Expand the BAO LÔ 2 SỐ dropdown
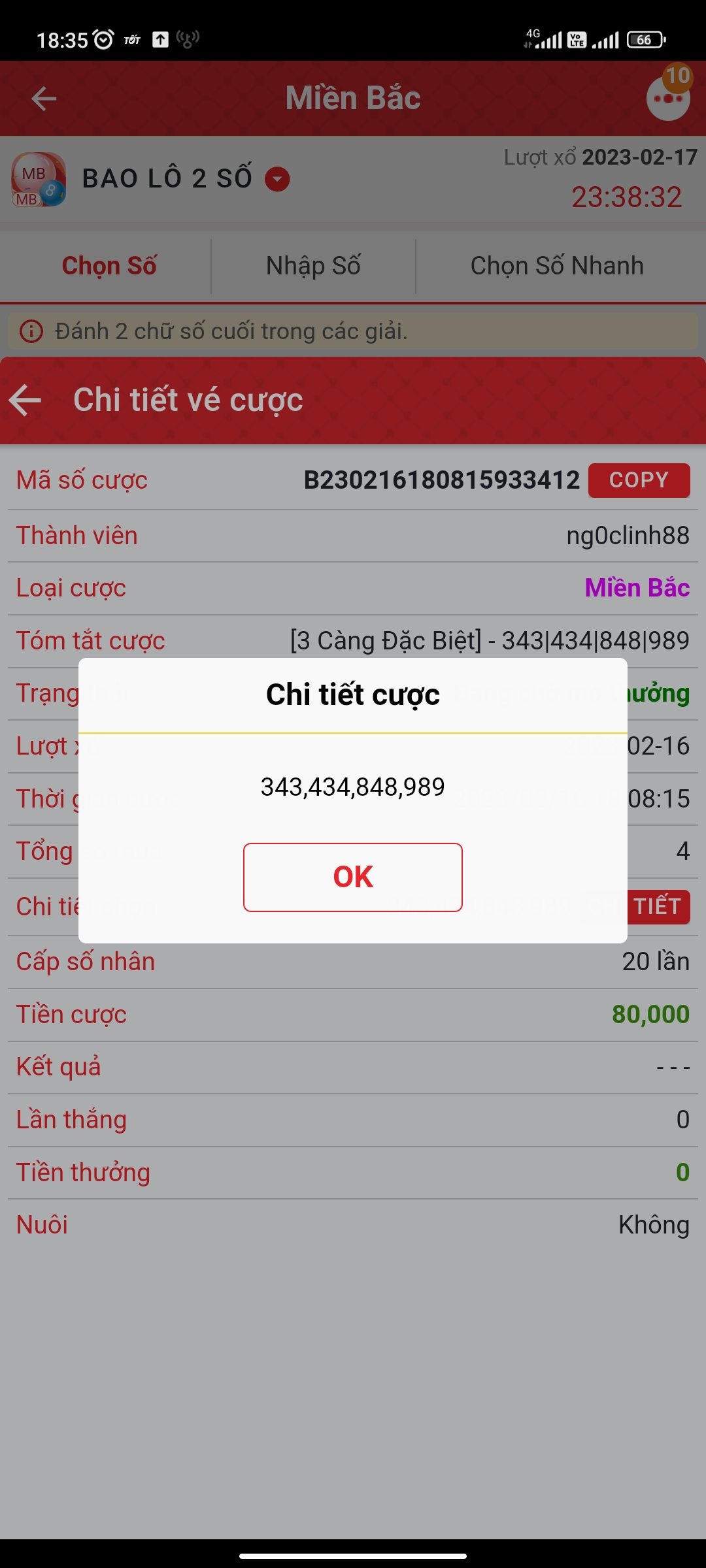Viewport: 706px width, 1568px height. (x=277, y=178)
